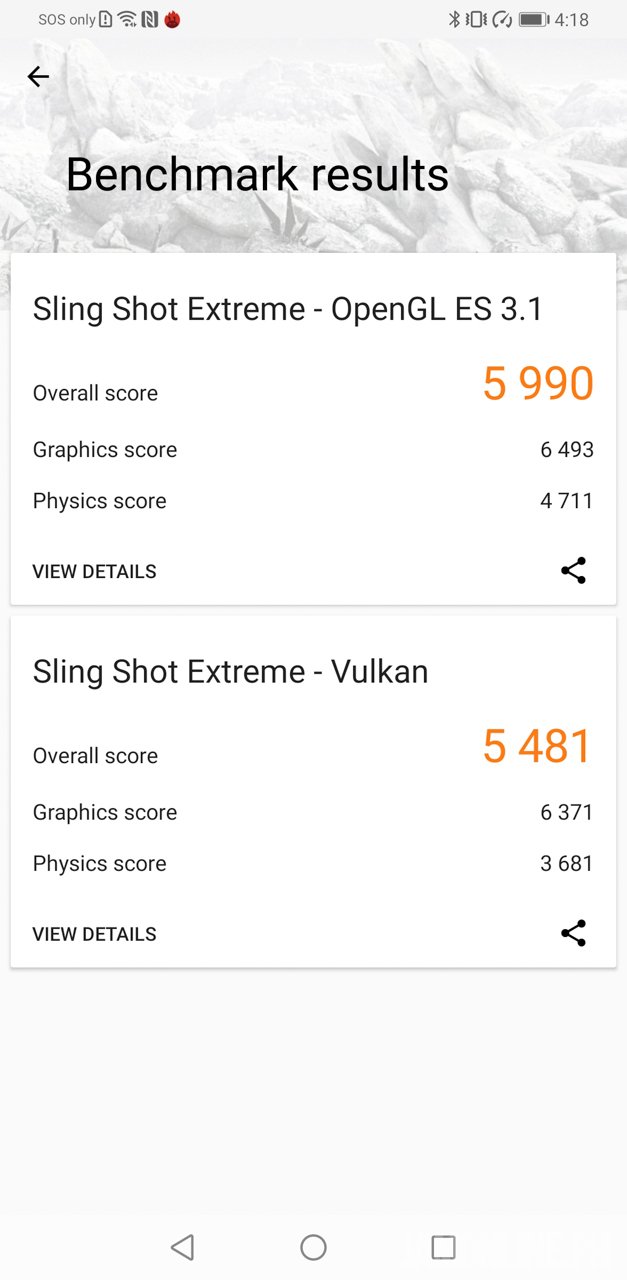
Task: Tap the system home button
Action: click(313, 1247)
